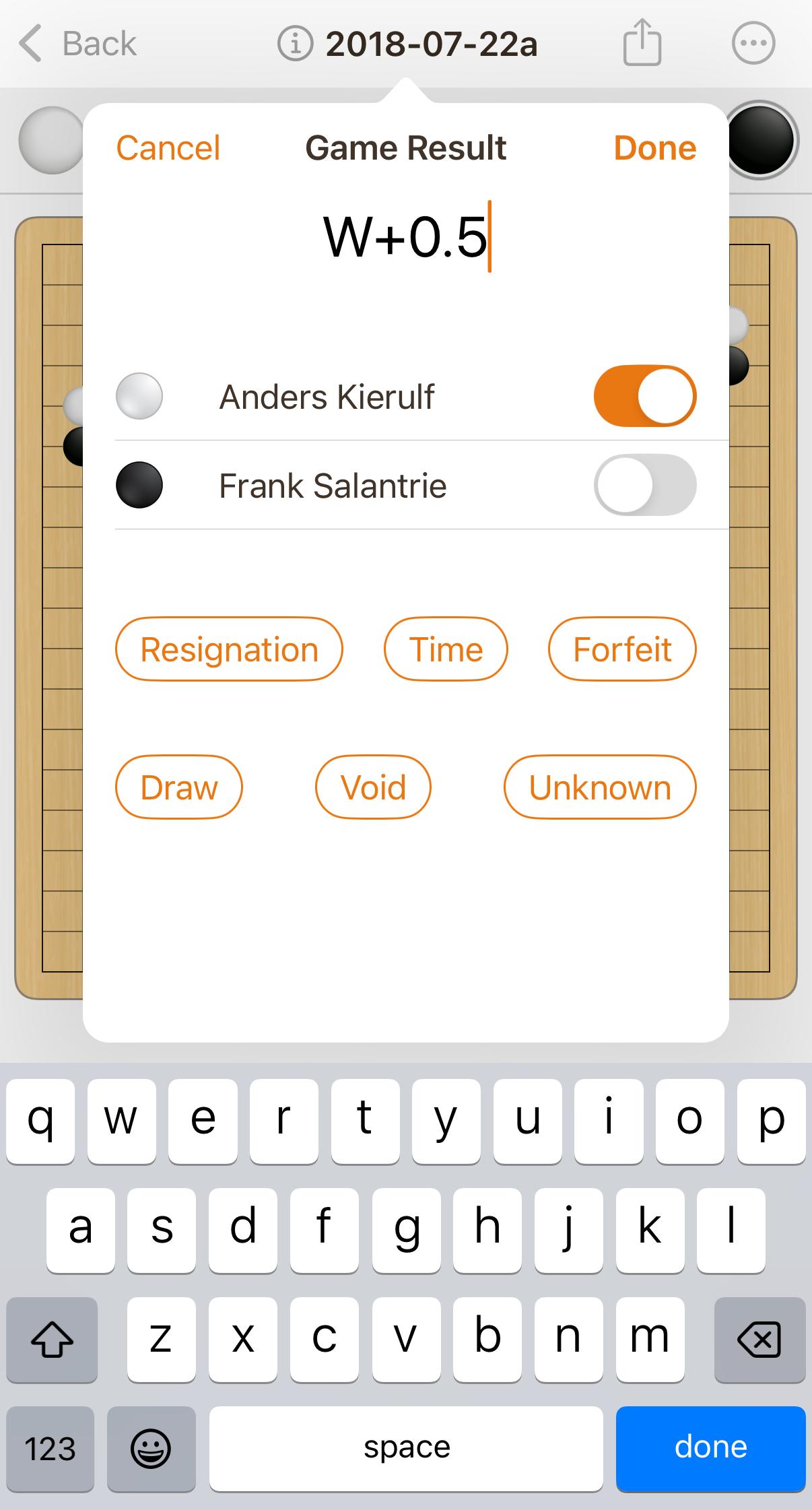Confirm result with orange Done button
Image resolution: width=812 pixels, height=1510 pixels.
(654, 148)
